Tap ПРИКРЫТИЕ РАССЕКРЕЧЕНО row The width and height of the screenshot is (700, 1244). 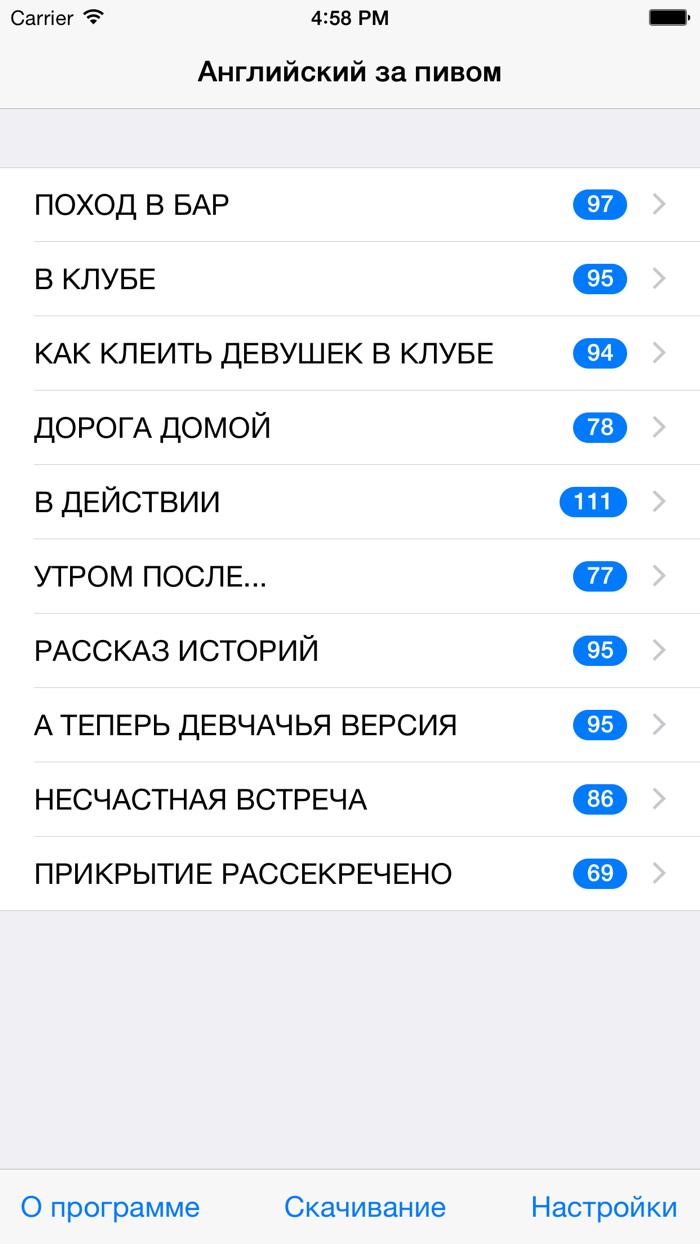(x=350, y=873)
